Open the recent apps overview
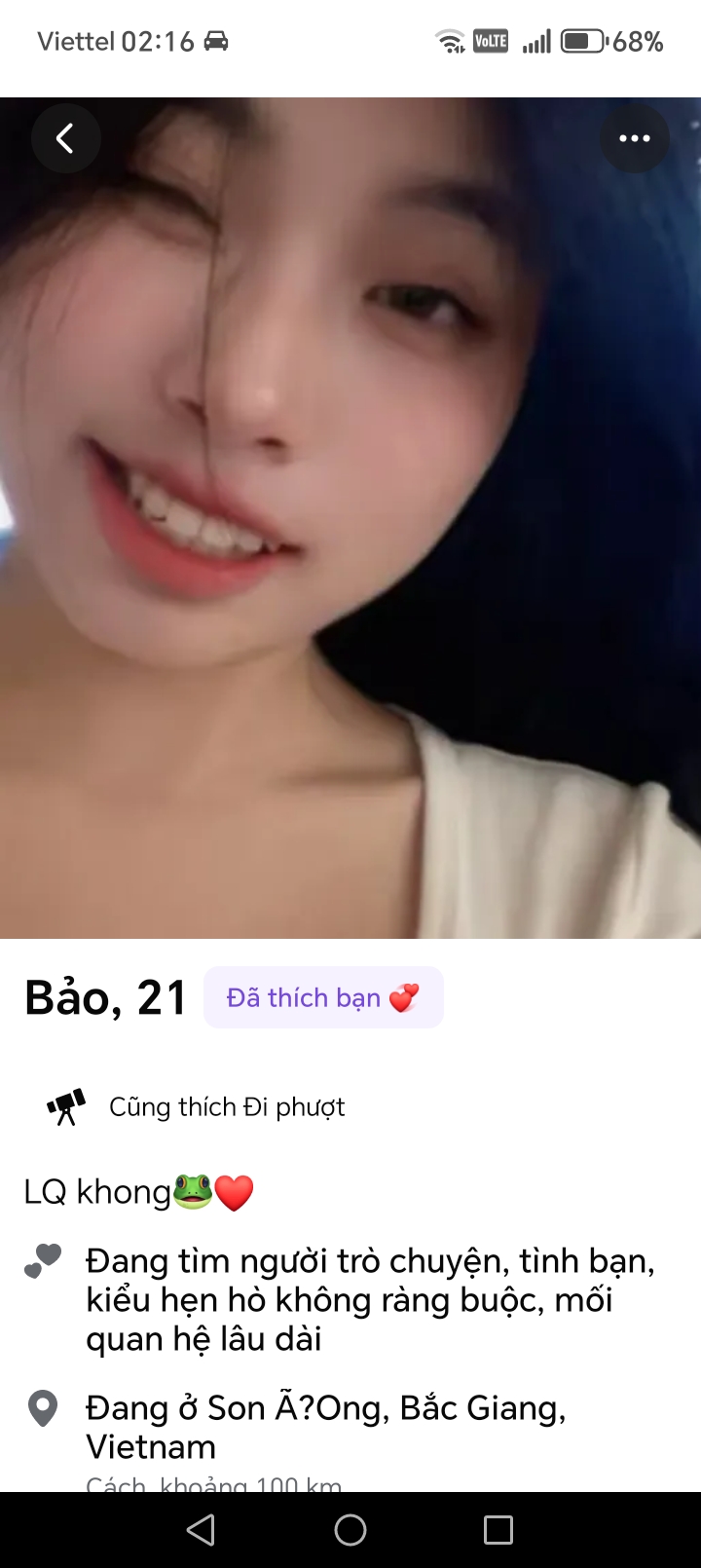This screenshot has width=701, height=1568. point(498,1530)
